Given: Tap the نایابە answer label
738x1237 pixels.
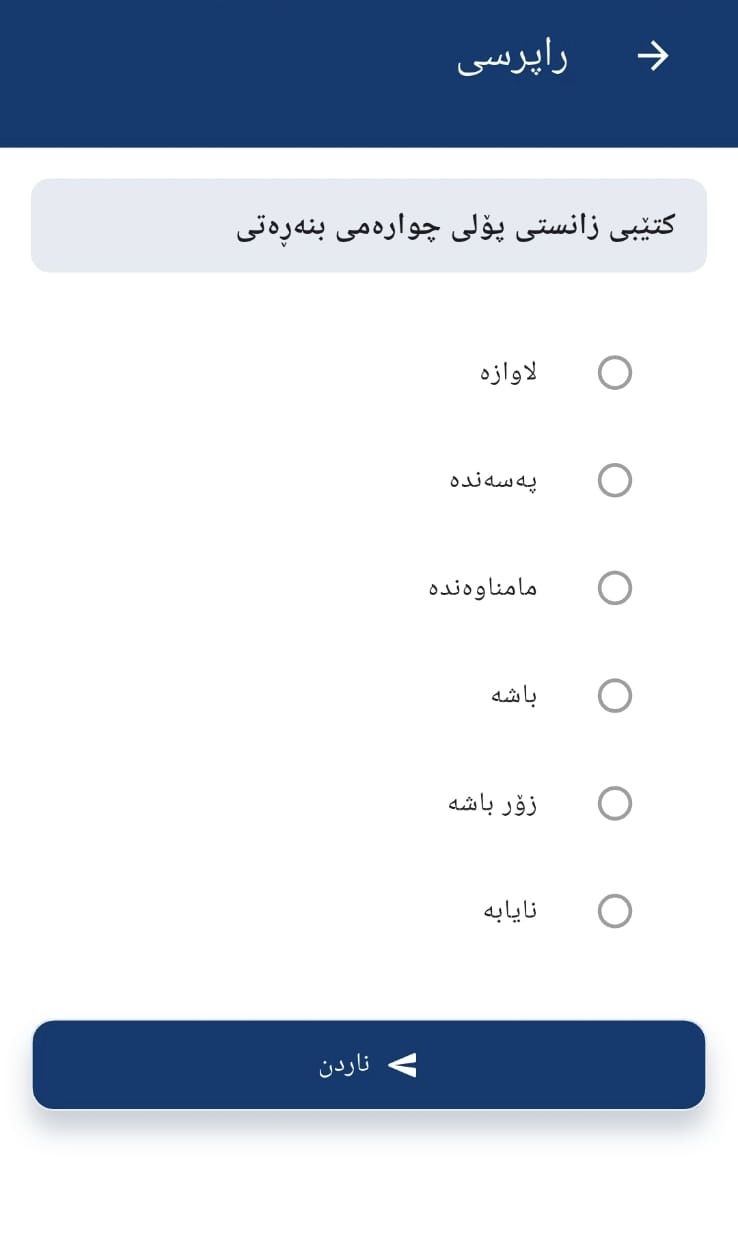Looking at the screenshot, I should (511, 910).
